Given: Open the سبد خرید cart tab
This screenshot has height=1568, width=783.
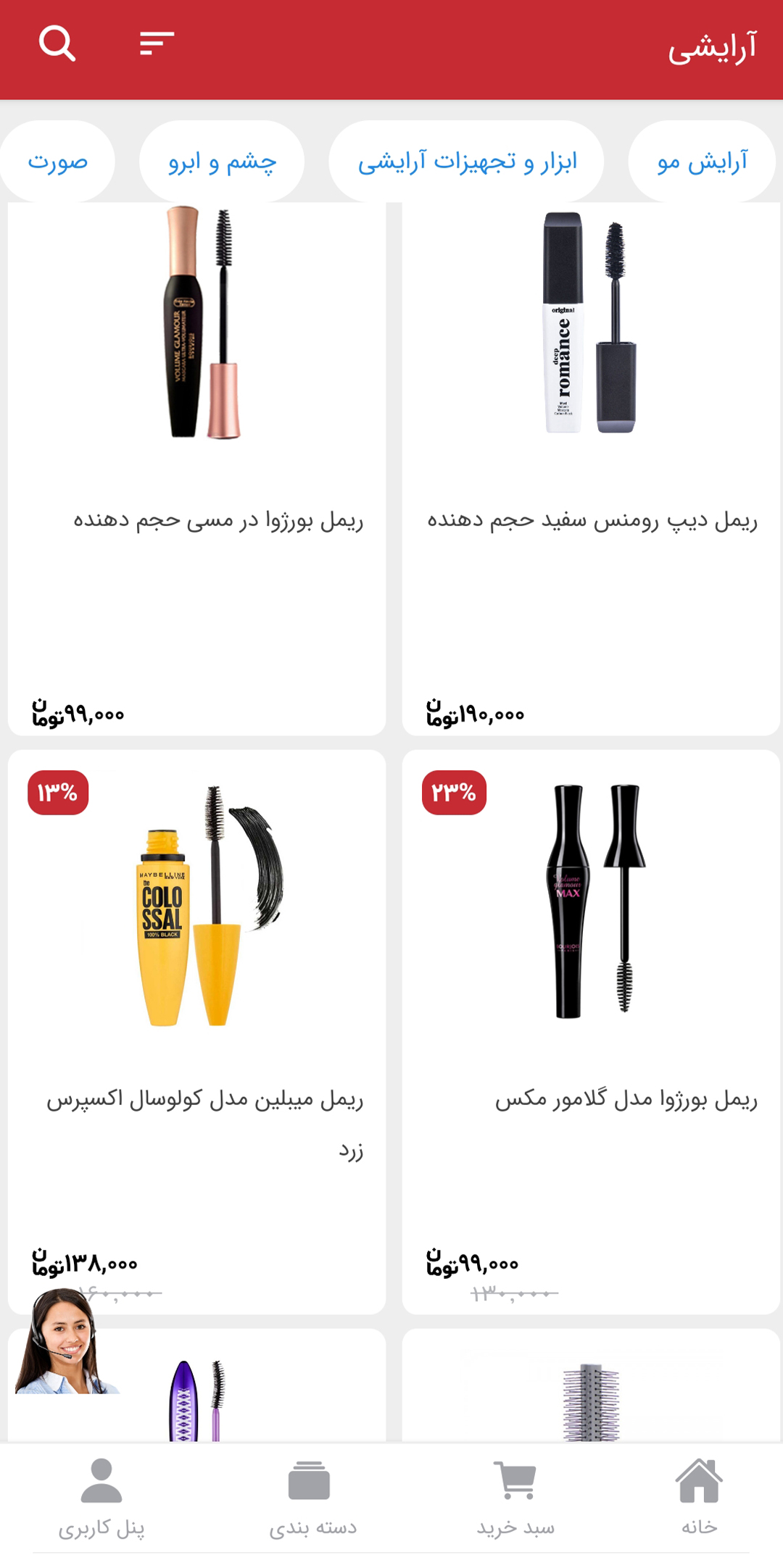Looking at the screenshot, I should pos(515,1497).
